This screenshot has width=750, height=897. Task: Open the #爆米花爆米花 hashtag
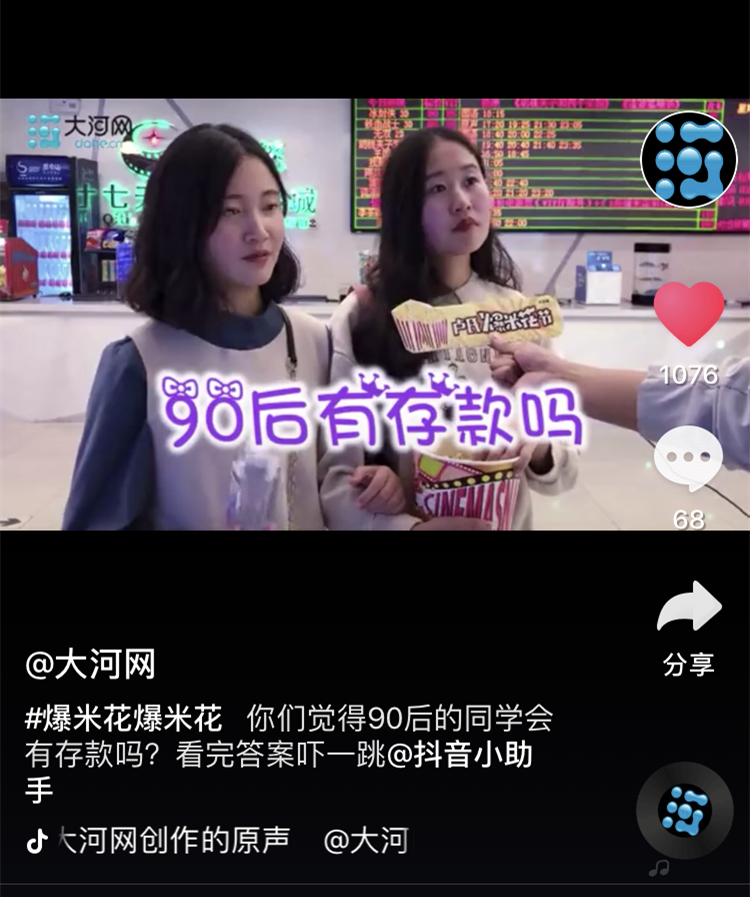123,718
